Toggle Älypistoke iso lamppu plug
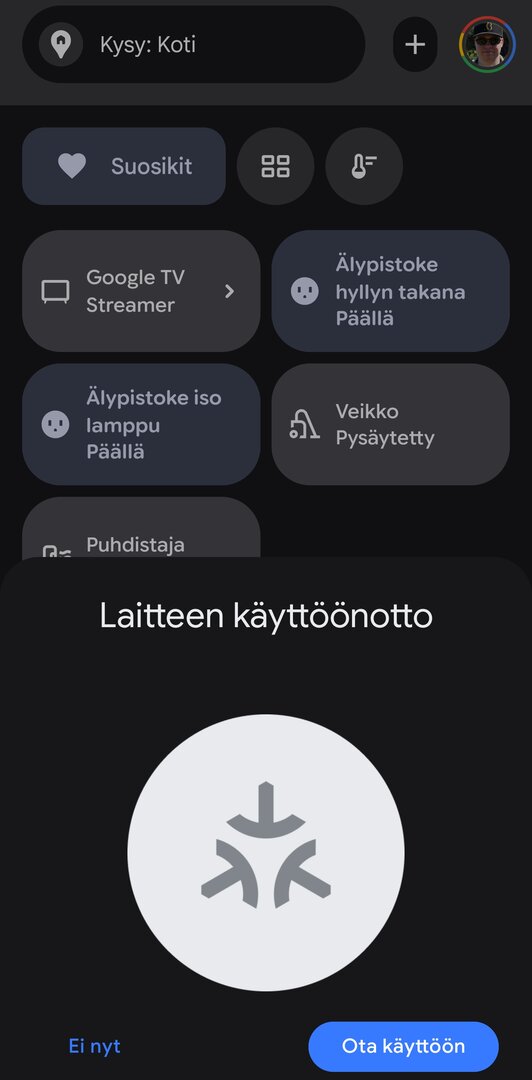 point(141,424)
